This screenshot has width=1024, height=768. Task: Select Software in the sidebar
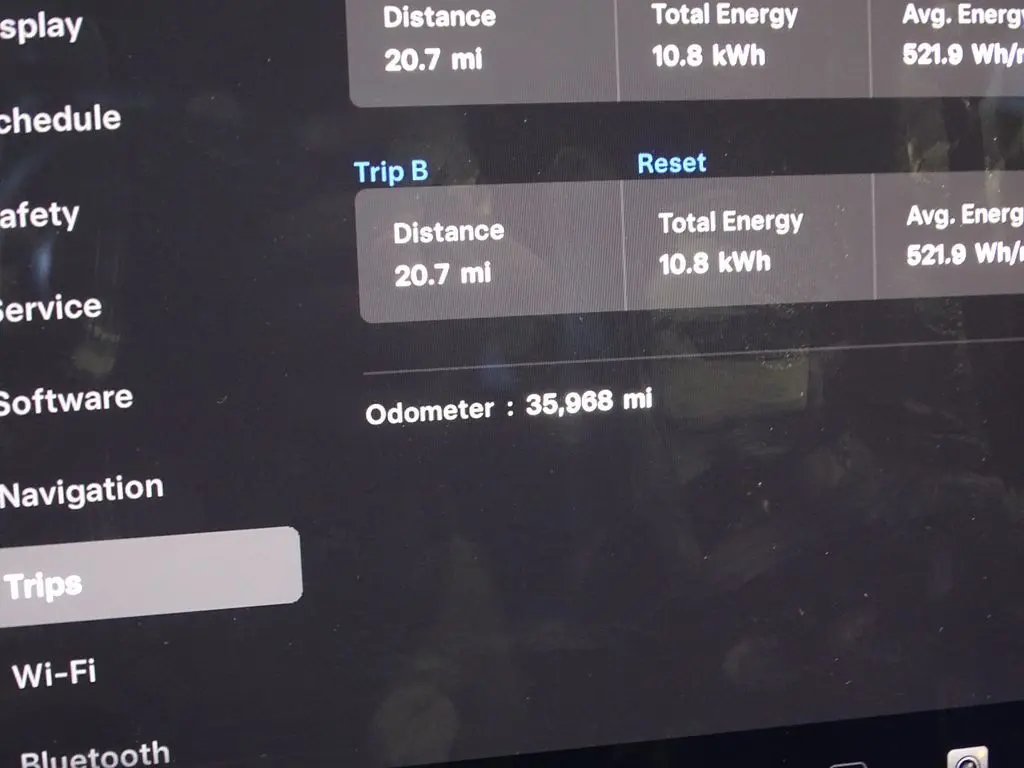66,400
